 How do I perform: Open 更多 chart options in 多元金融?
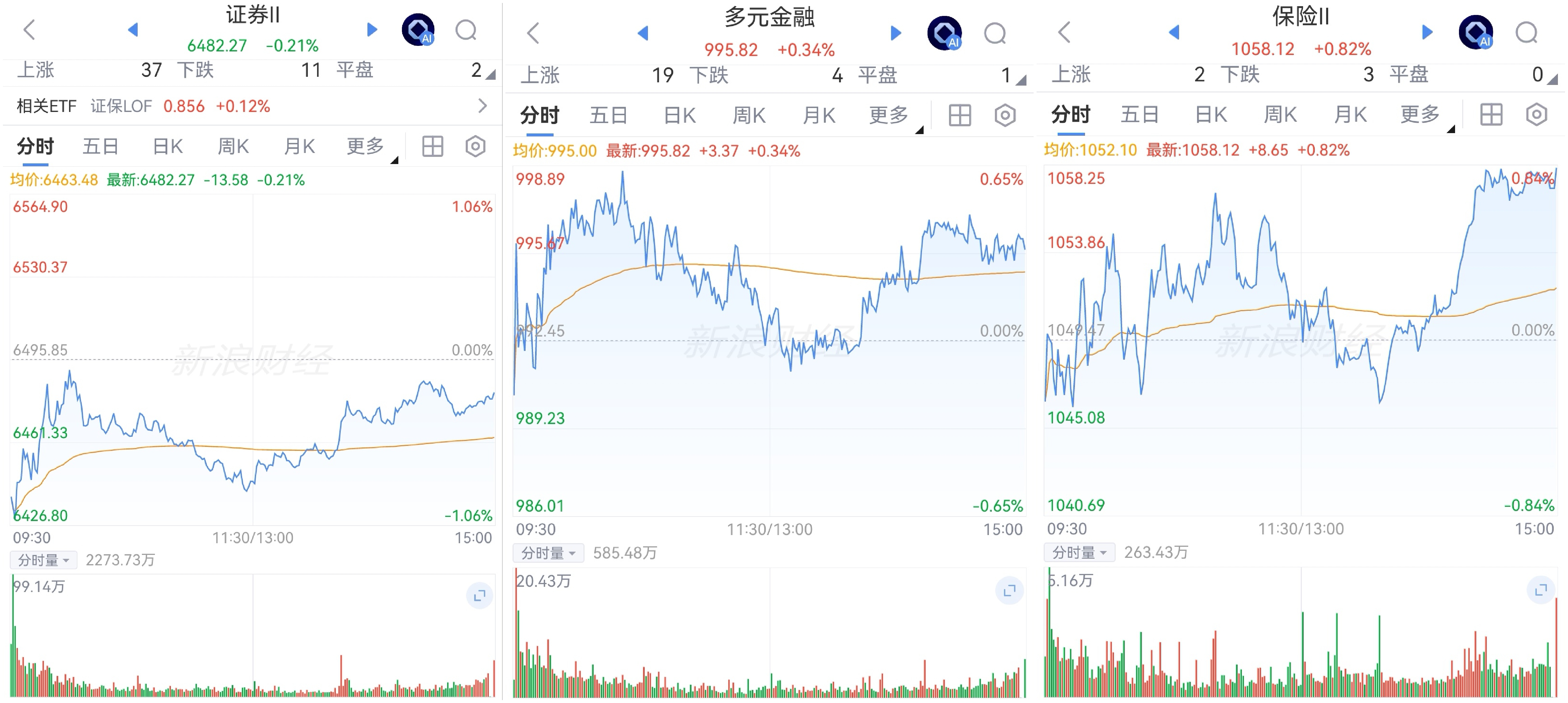pos(889,115)
